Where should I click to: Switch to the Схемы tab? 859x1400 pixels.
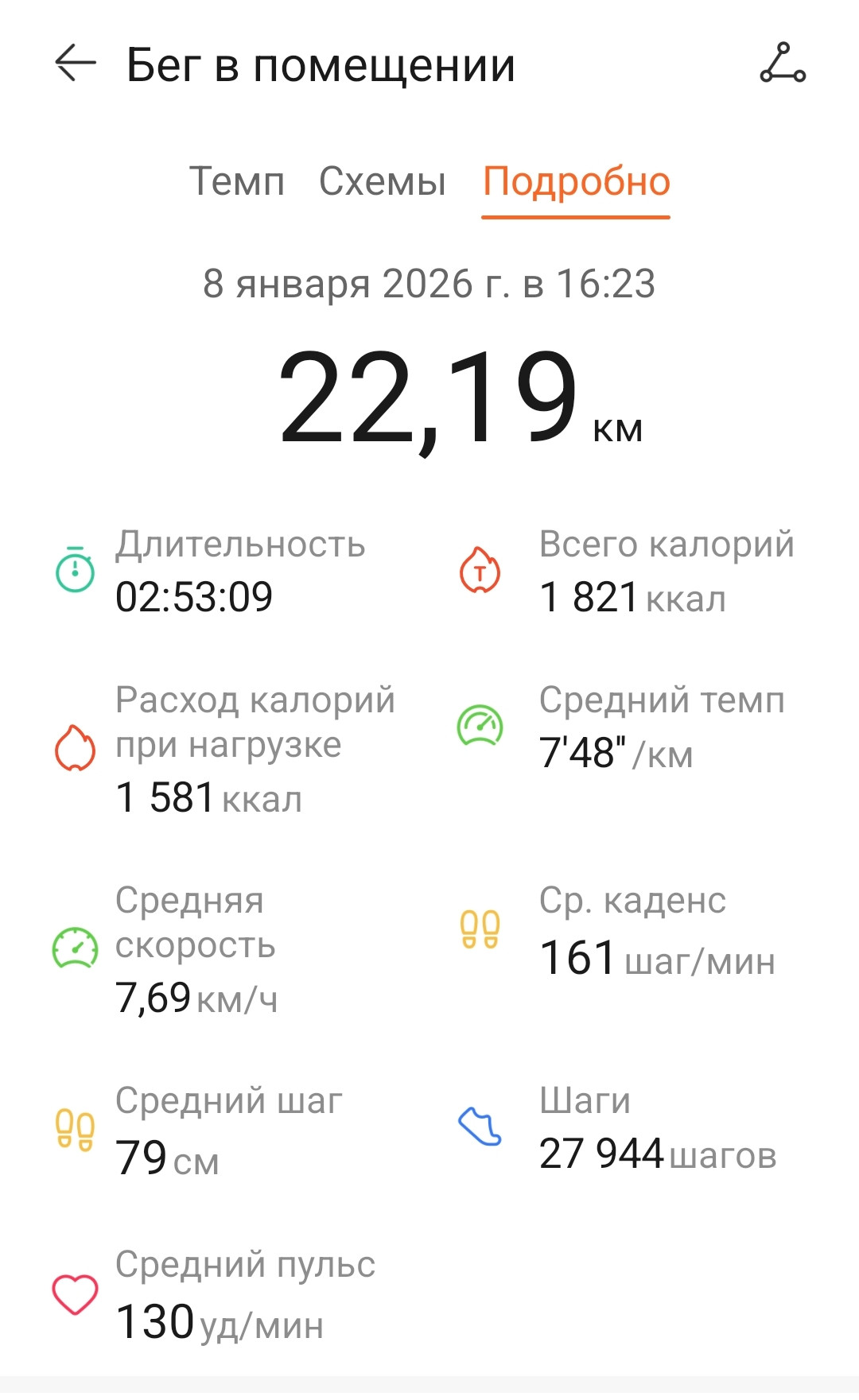(x=383, y=181)
